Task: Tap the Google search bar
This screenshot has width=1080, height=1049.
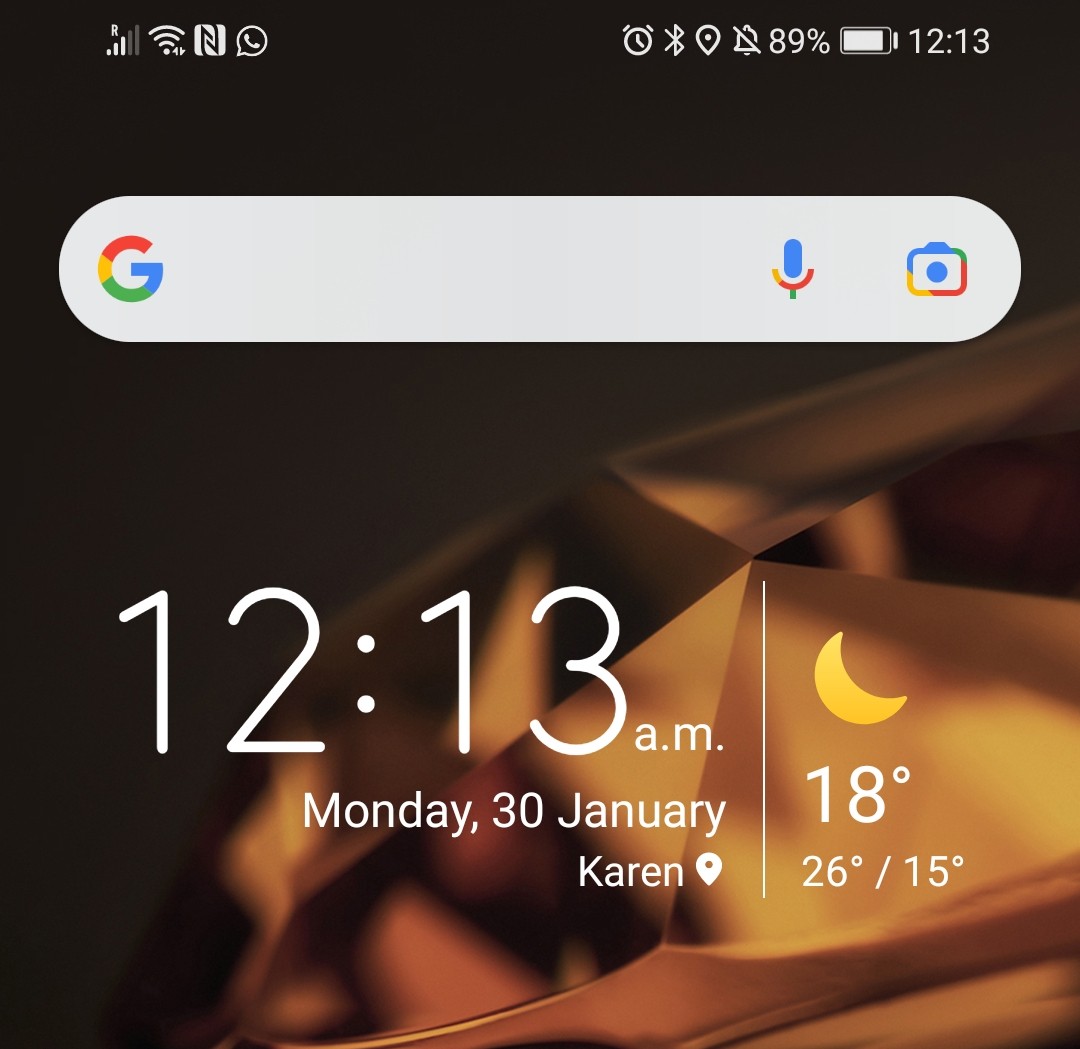Action: pos(460,269)
